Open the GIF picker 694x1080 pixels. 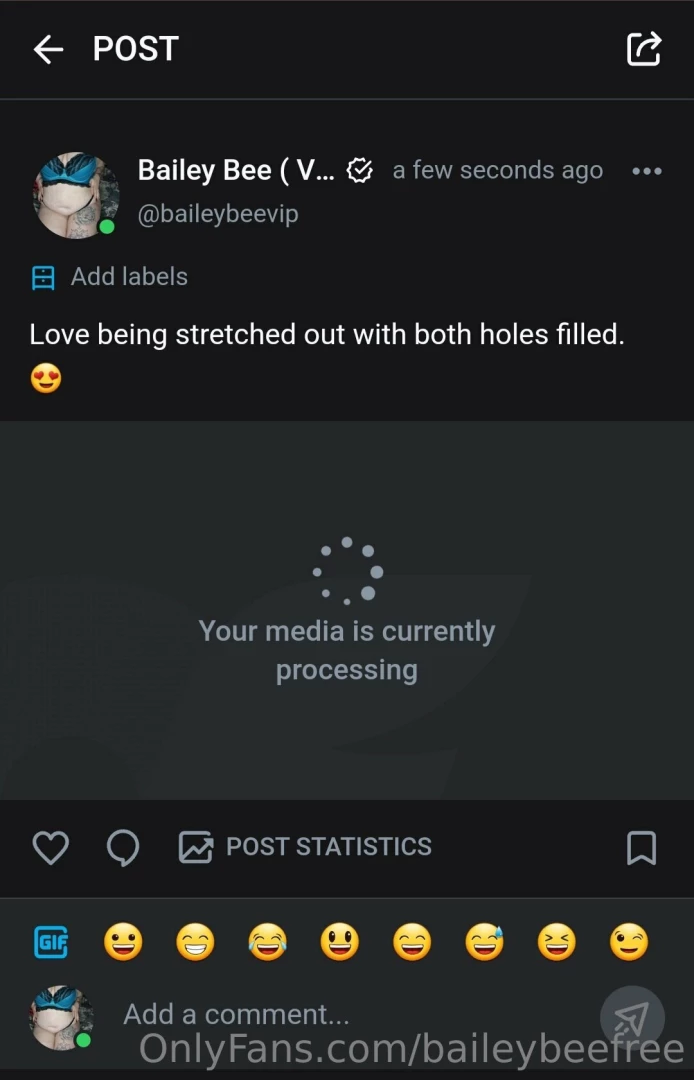(x=51, y=942)
